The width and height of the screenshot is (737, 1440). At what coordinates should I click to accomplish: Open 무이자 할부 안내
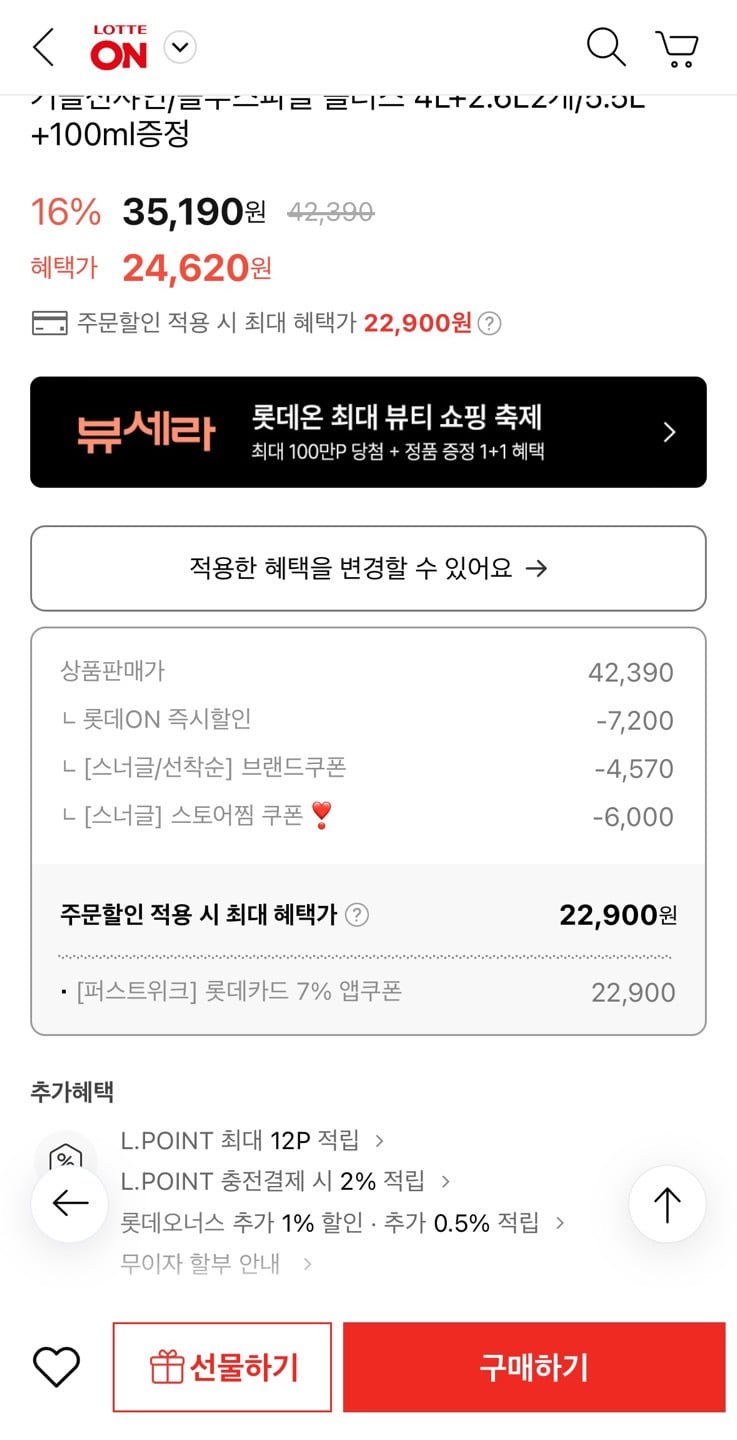coord(216,1263)
